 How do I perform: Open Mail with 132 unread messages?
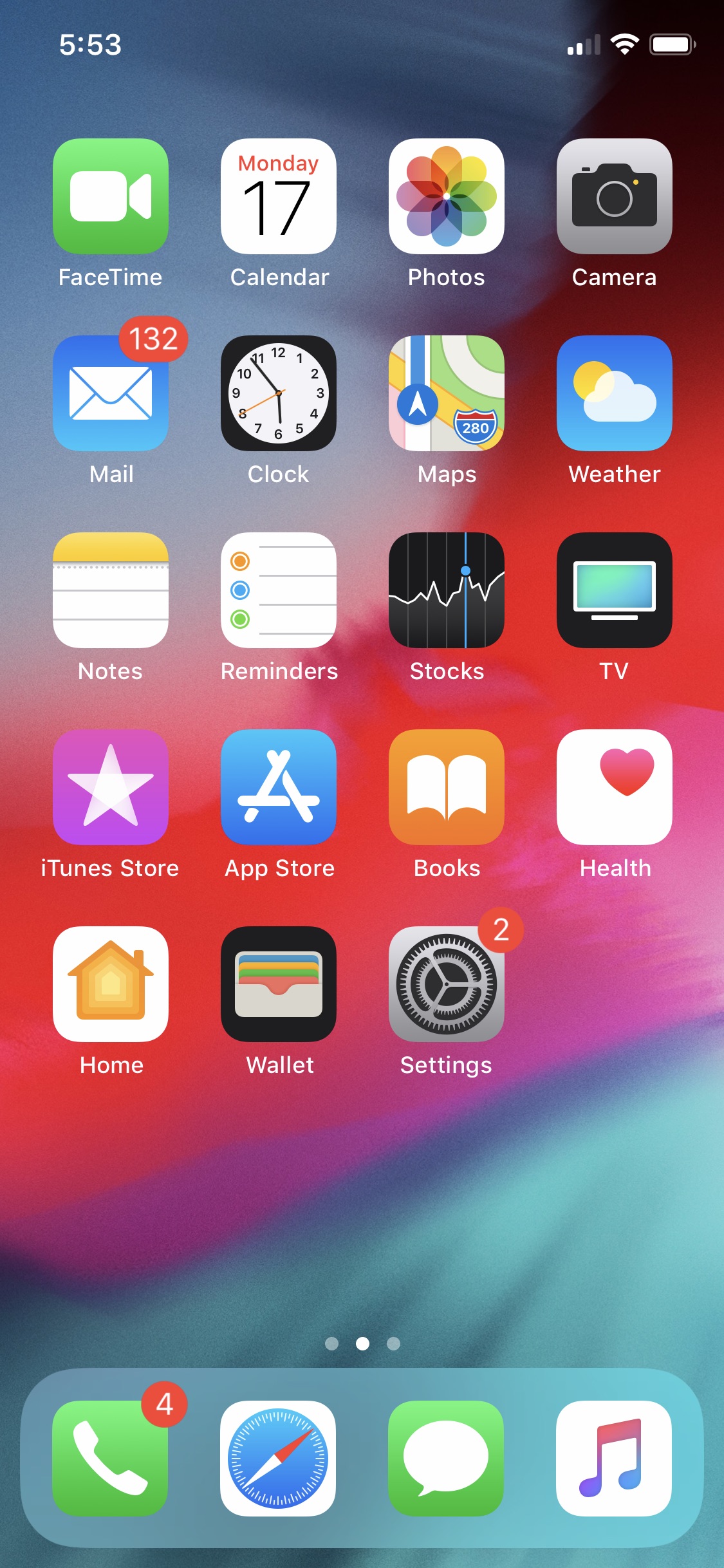(111, 393)
